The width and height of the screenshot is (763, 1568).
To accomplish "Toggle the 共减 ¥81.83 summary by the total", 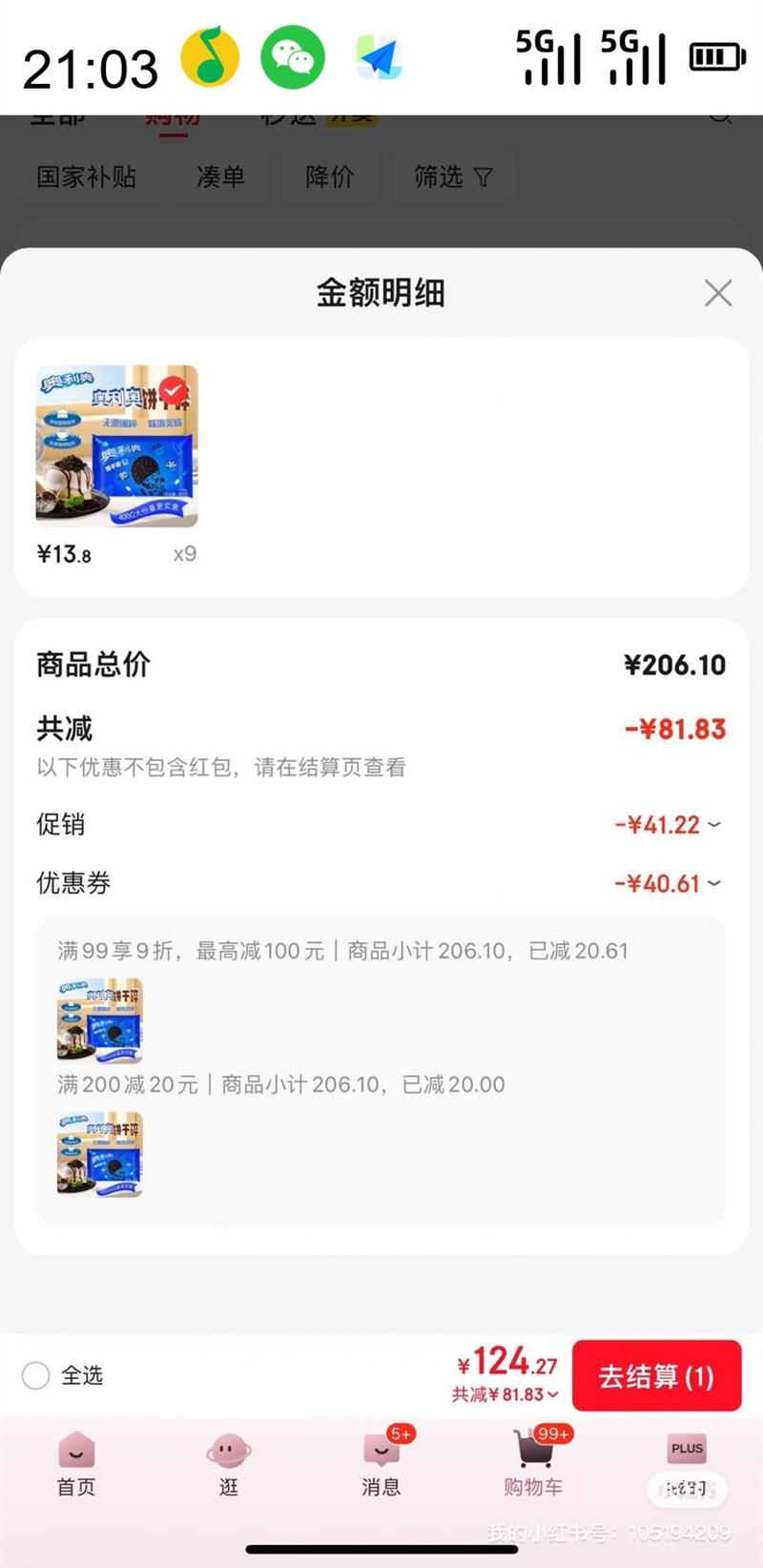I will (505, 1394).
